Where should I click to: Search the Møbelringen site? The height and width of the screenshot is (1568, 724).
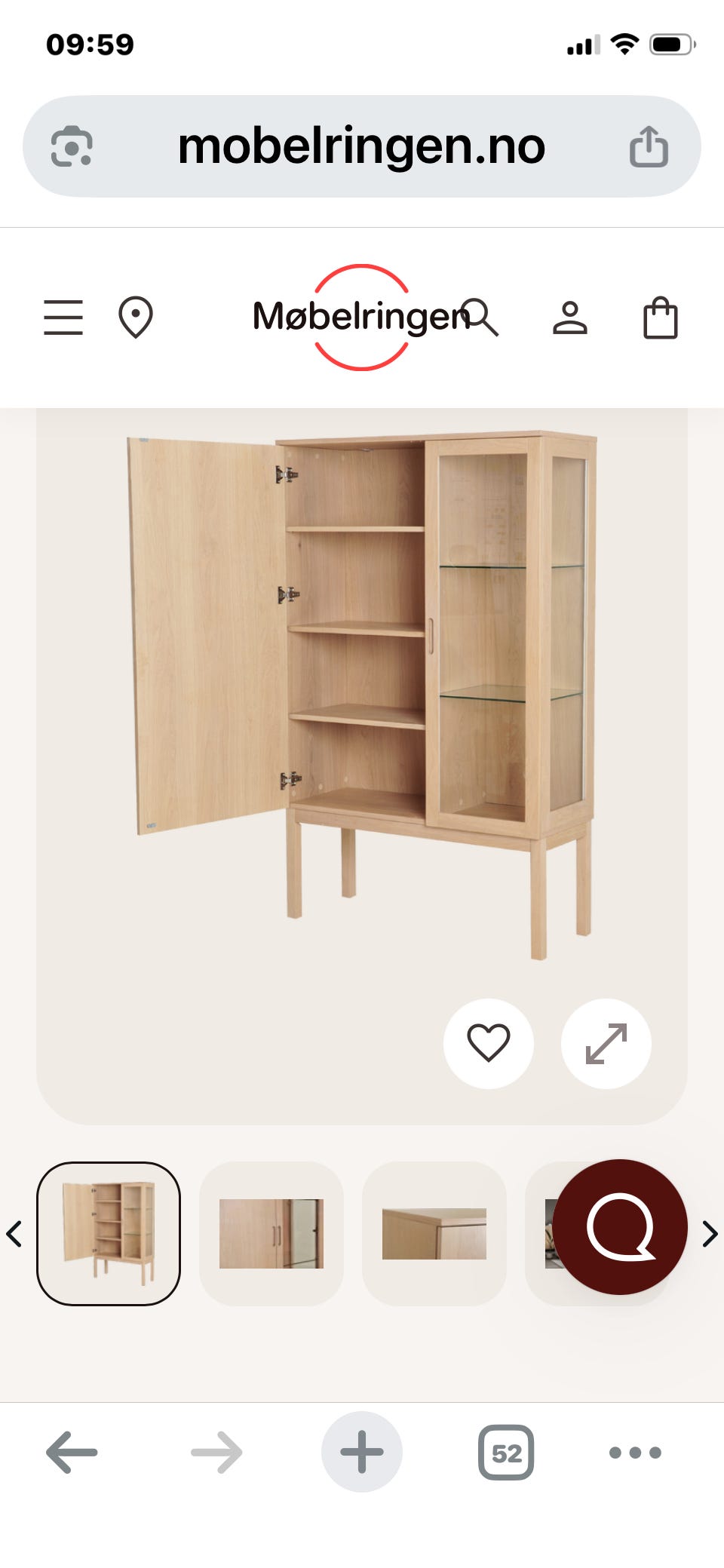pos(481,317)
